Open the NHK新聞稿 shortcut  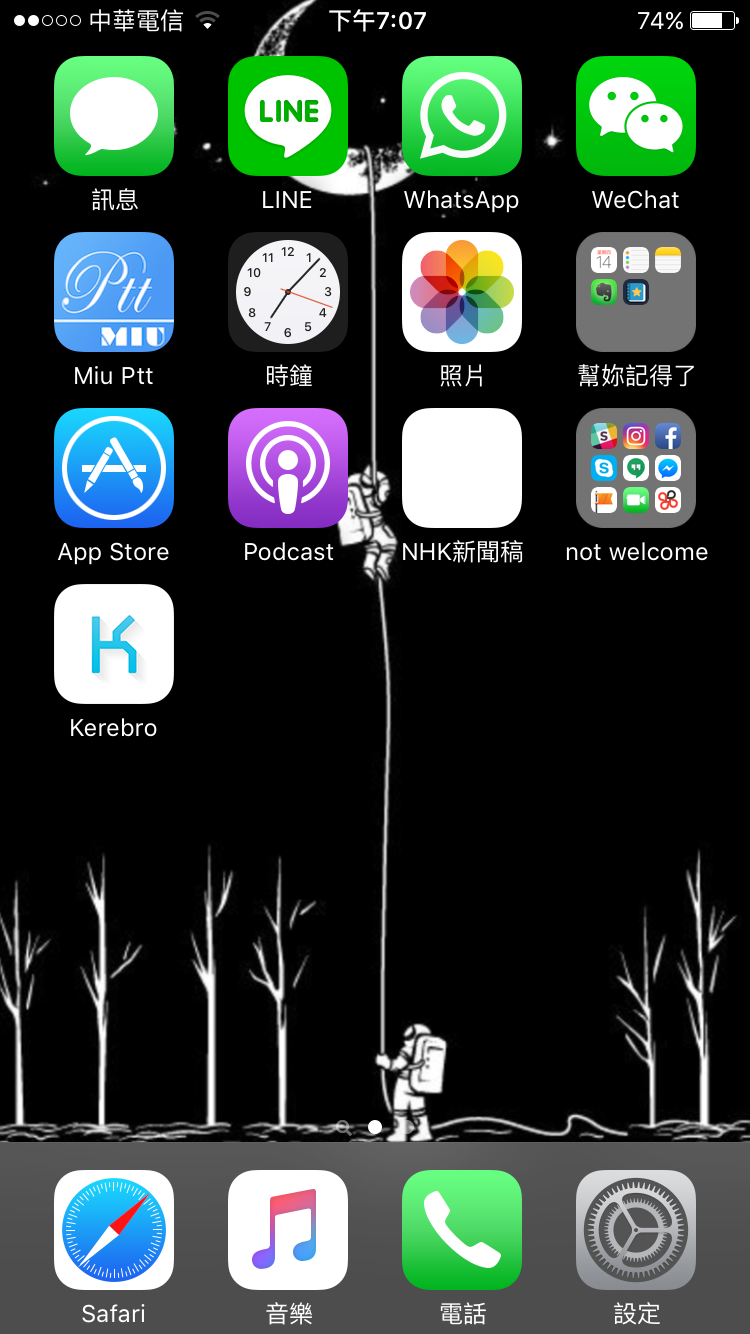462,468
